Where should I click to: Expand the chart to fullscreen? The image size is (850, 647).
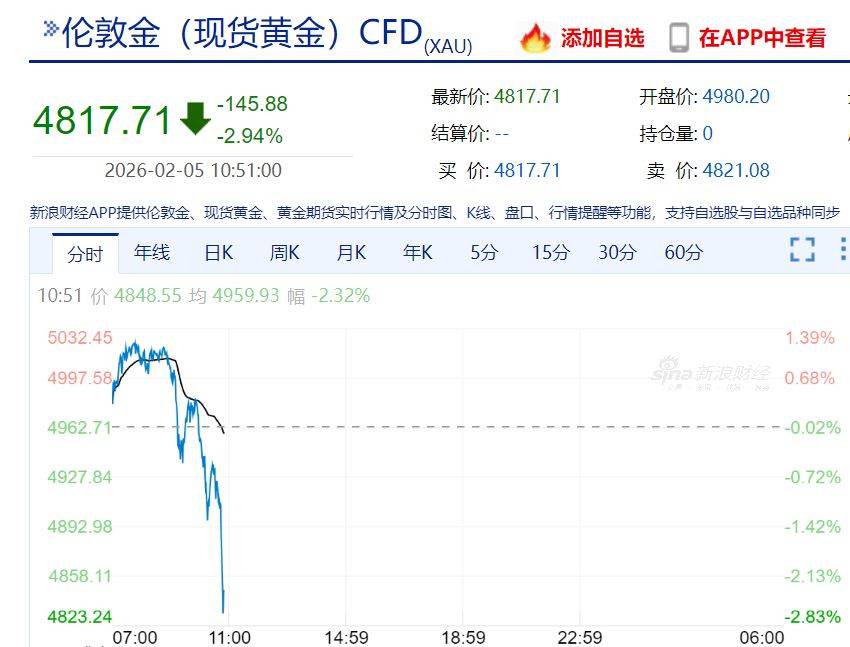tap(802, 250)
